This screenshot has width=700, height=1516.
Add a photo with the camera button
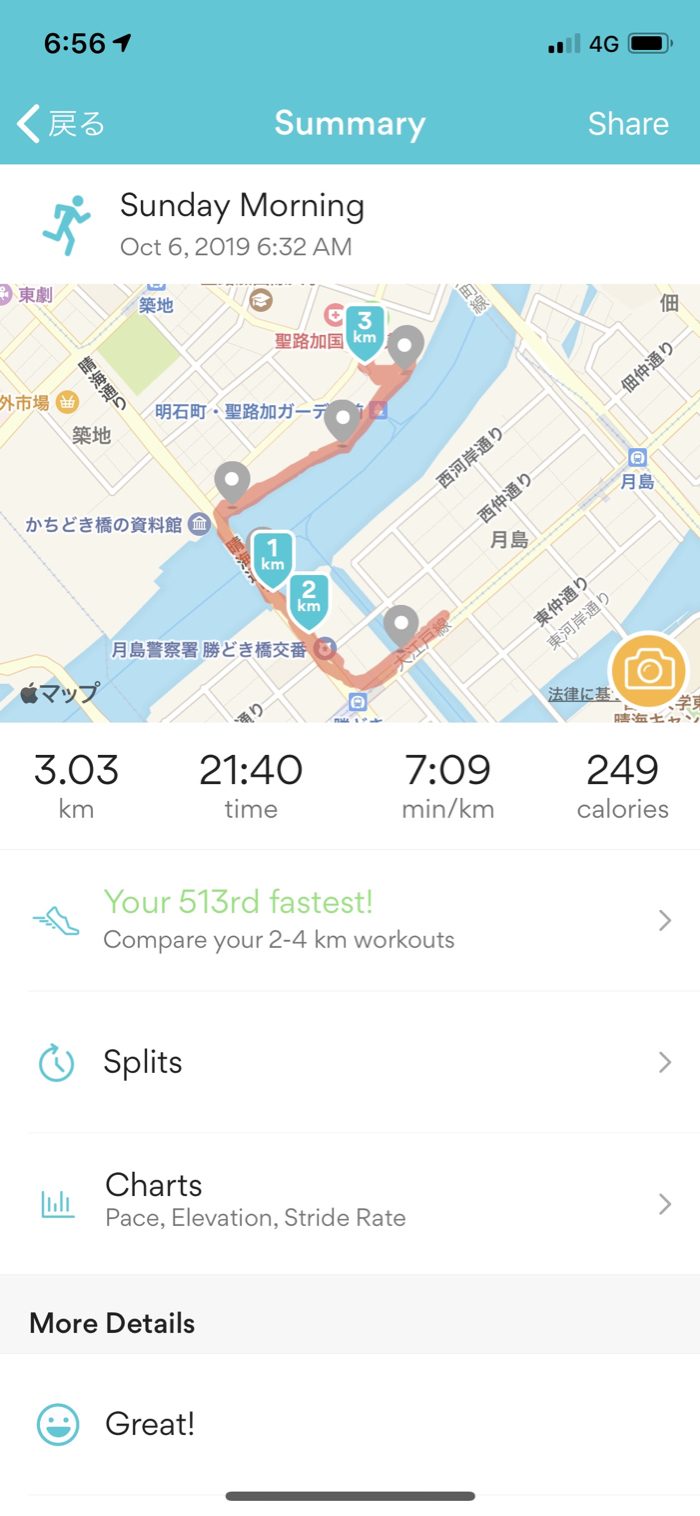click(649, 670)
